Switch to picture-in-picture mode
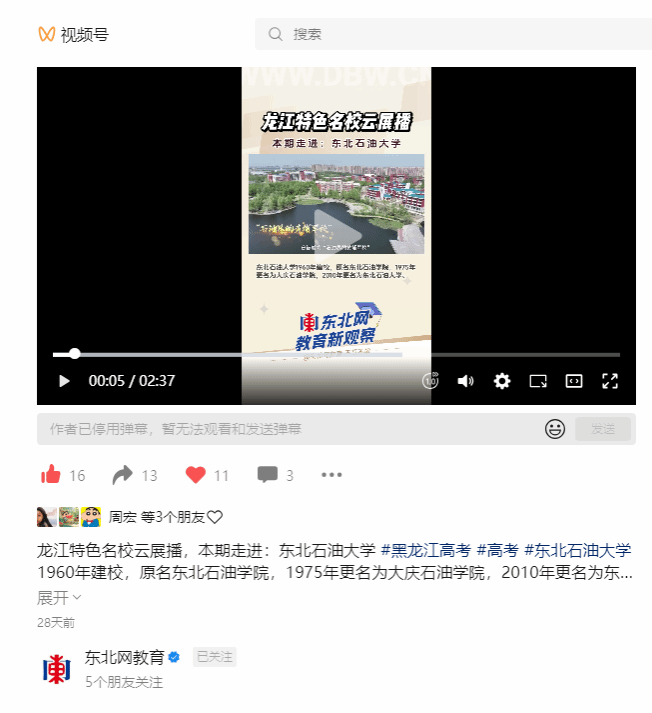 tap(538, 381)
